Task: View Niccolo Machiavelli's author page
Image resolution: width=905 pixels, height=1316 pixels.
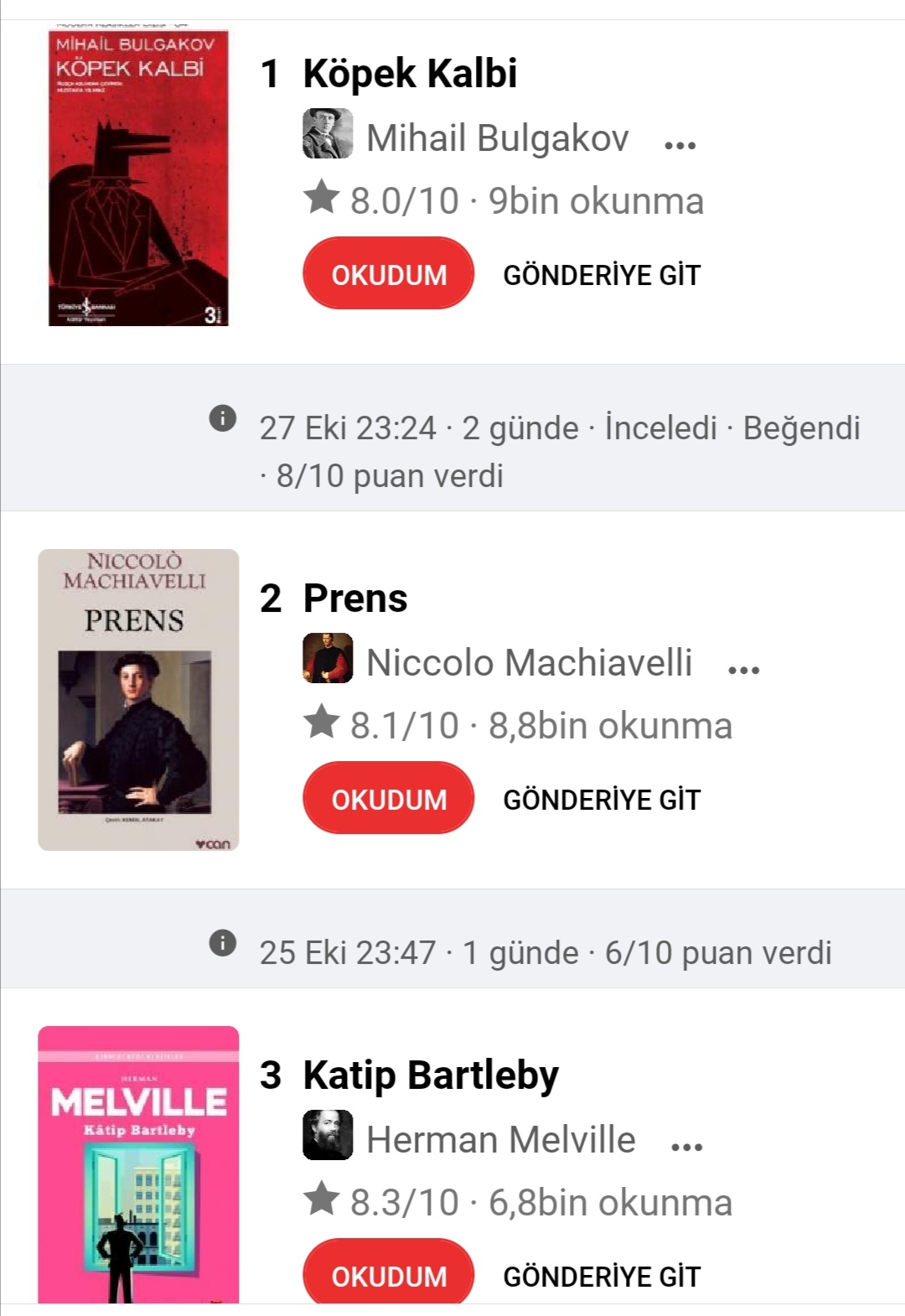Action: 529,663
